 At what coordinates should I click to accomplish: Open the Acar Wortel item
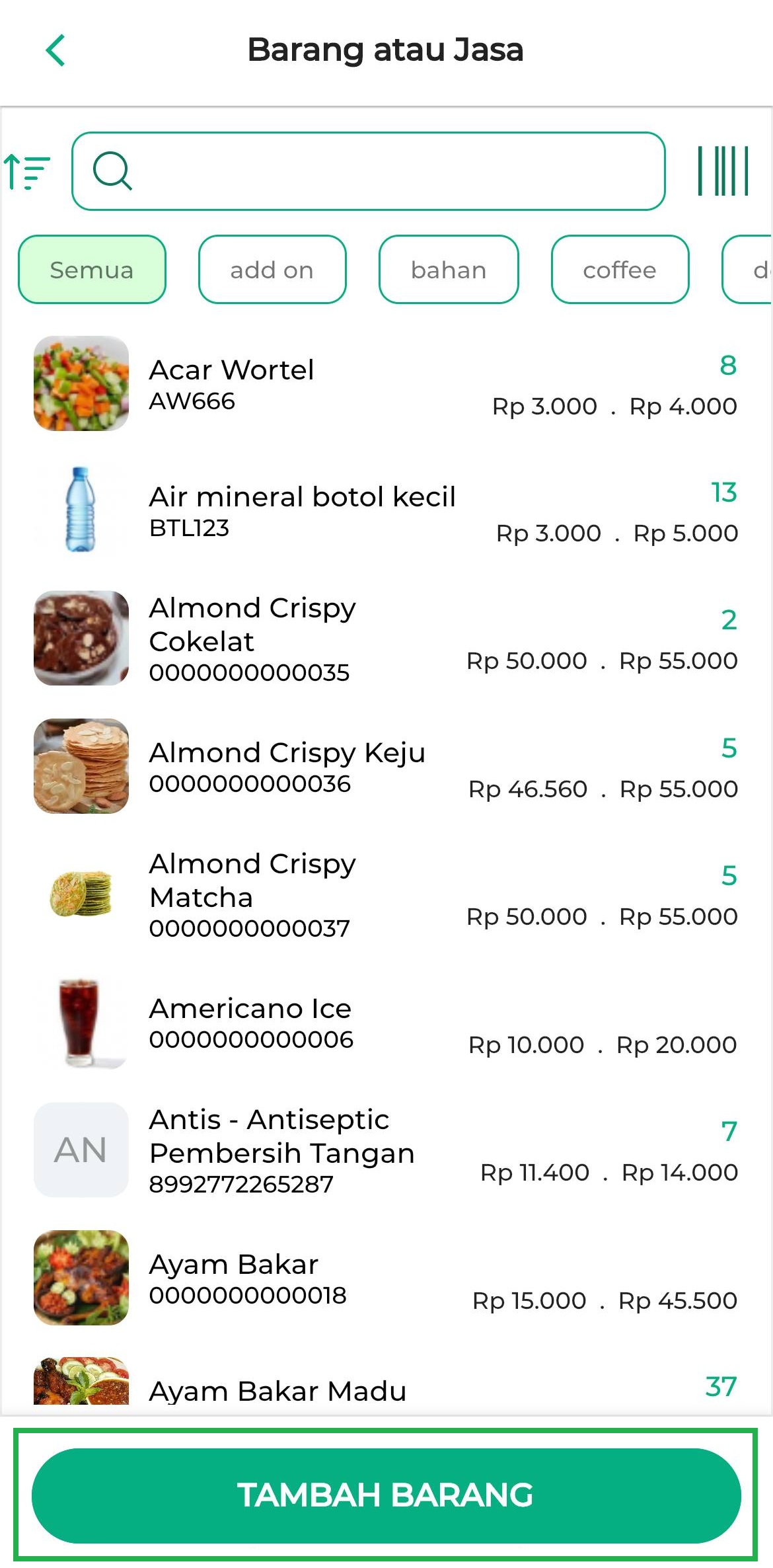point(386,384)
